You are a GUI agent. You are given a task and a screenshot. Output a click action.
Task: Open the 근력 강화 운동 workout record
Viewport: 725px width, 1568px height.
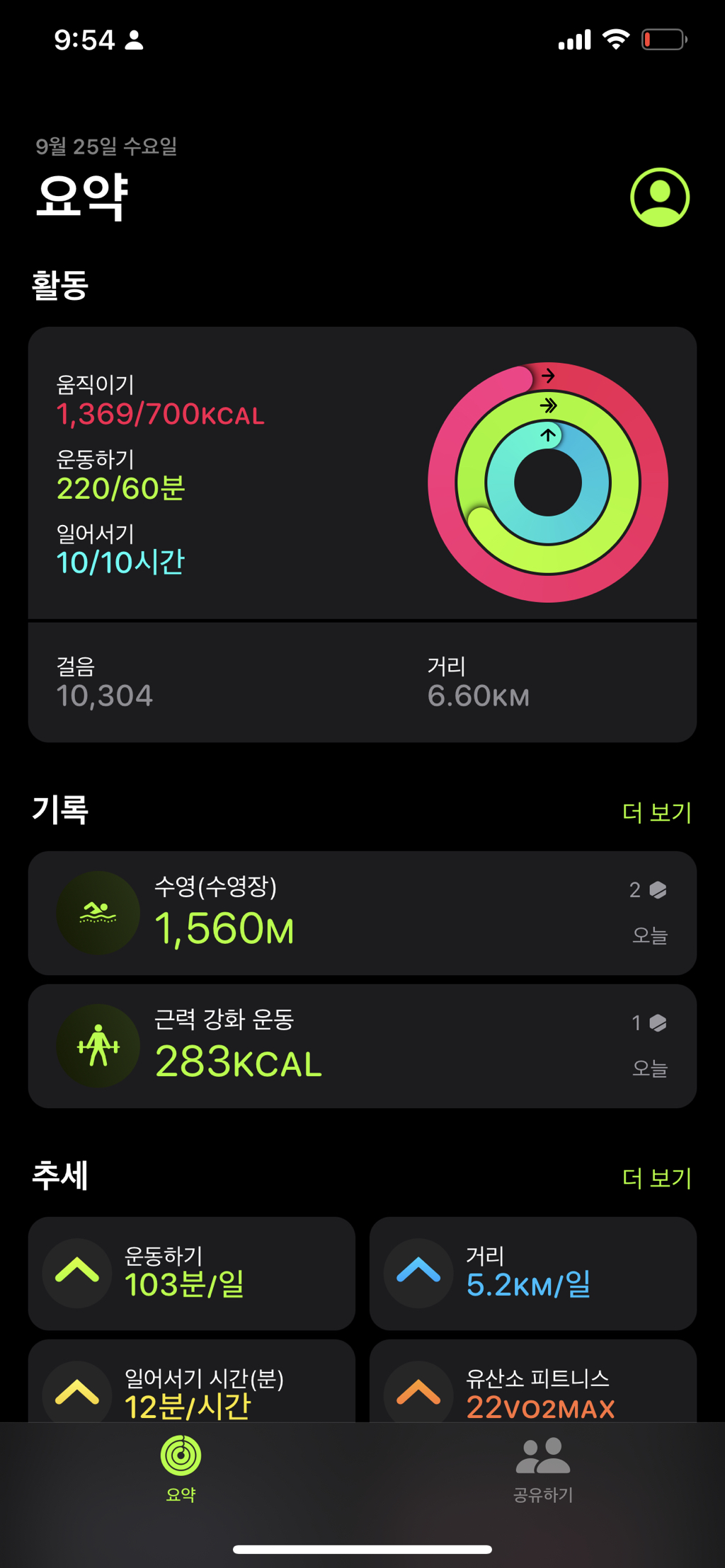pos(362,1046)
